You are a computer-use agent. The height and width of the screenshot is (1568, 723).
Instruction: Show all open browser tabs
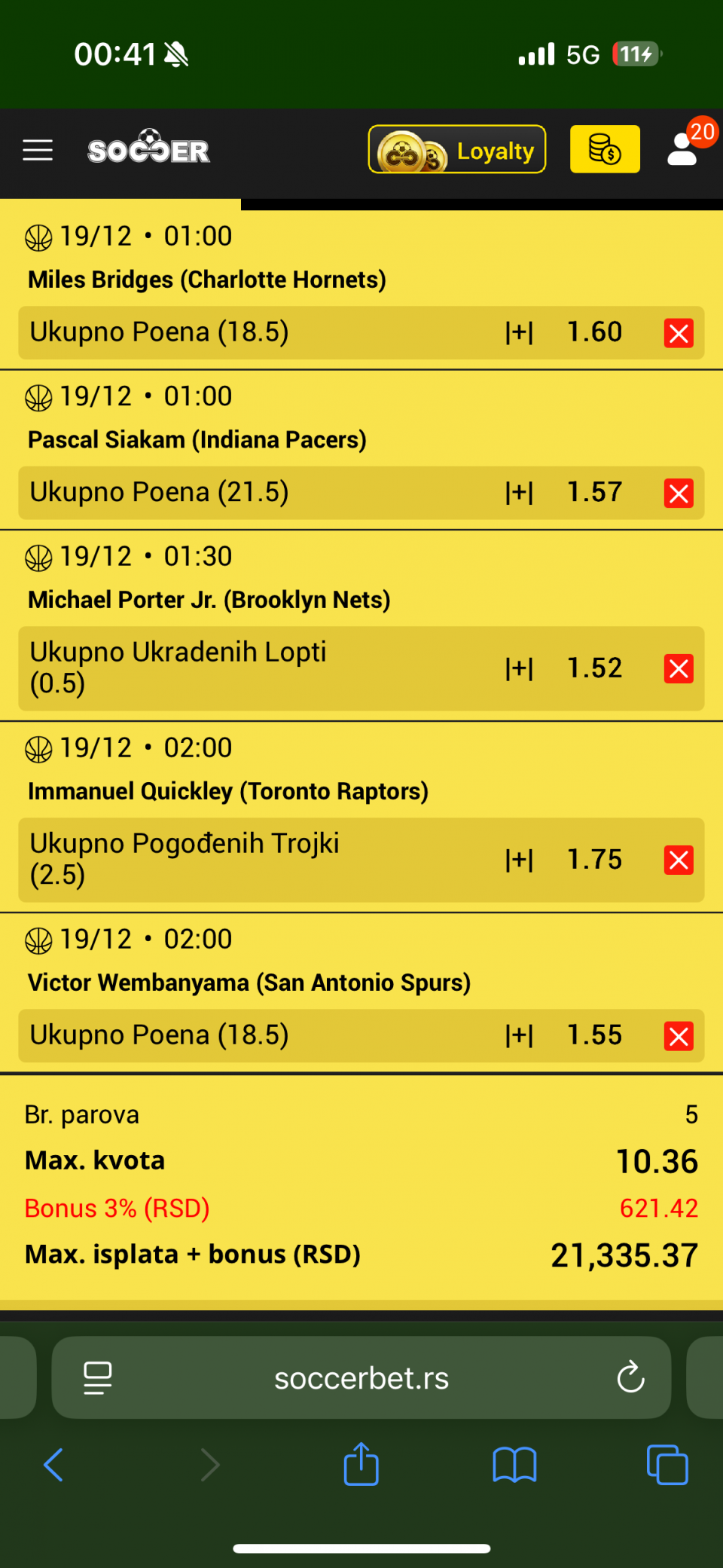[x=667, y=1465]
